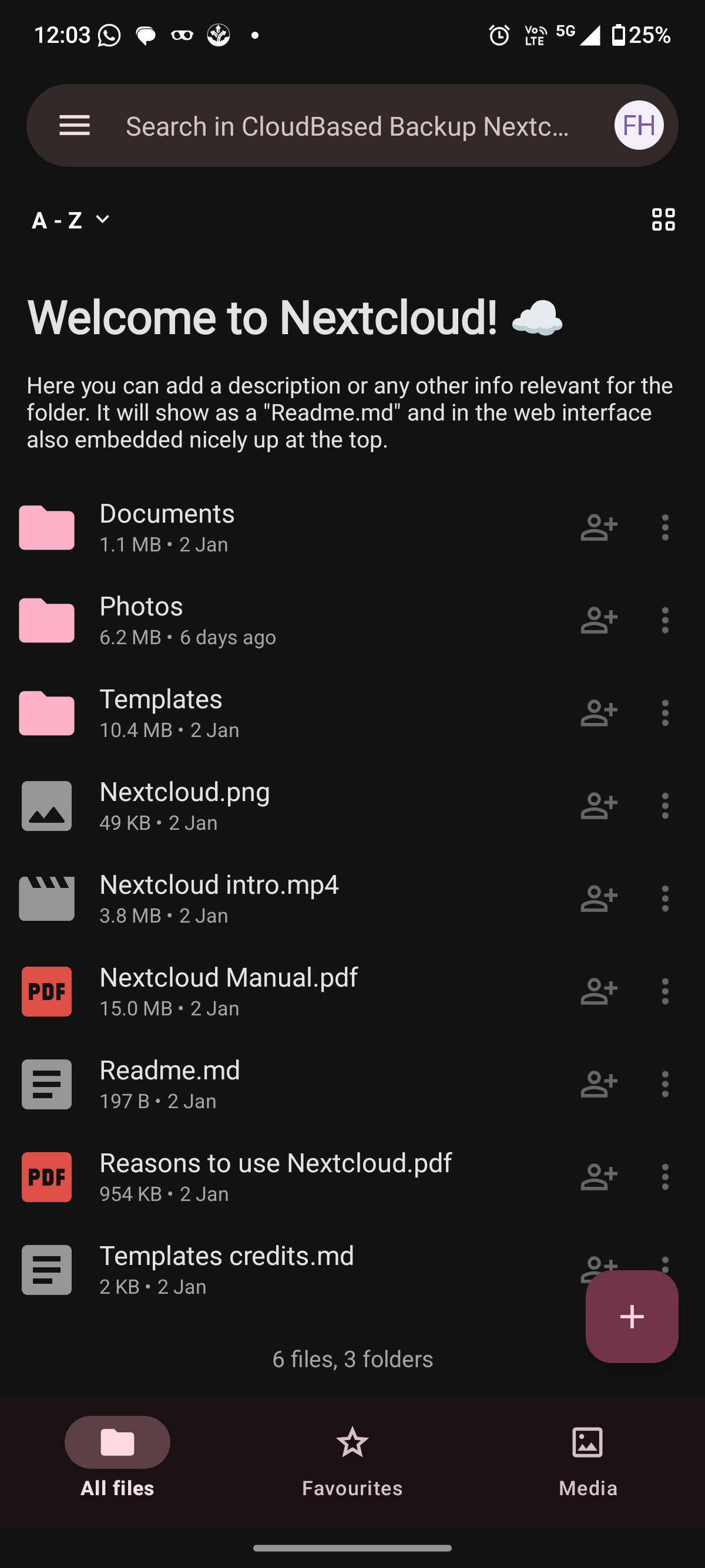Share Reasons to use Nextcloud.pdf
The width and height of the screenshot is (705, 1568).
pos(599,1176)
